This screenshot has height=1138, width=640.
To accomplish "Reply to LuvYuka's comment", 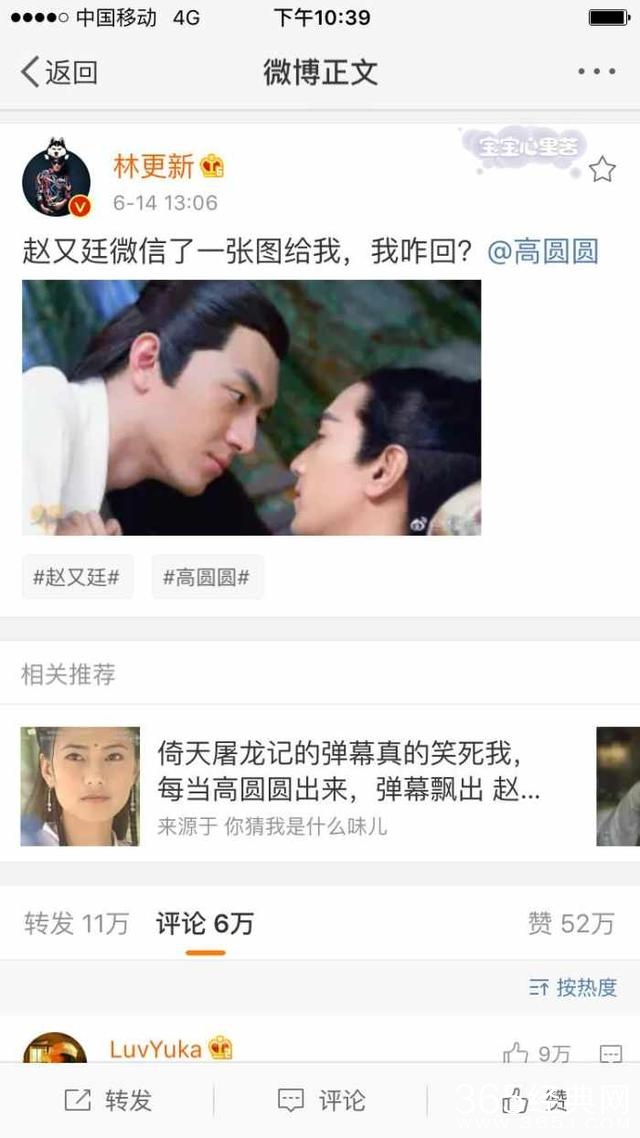I will tap(610, 1053).
